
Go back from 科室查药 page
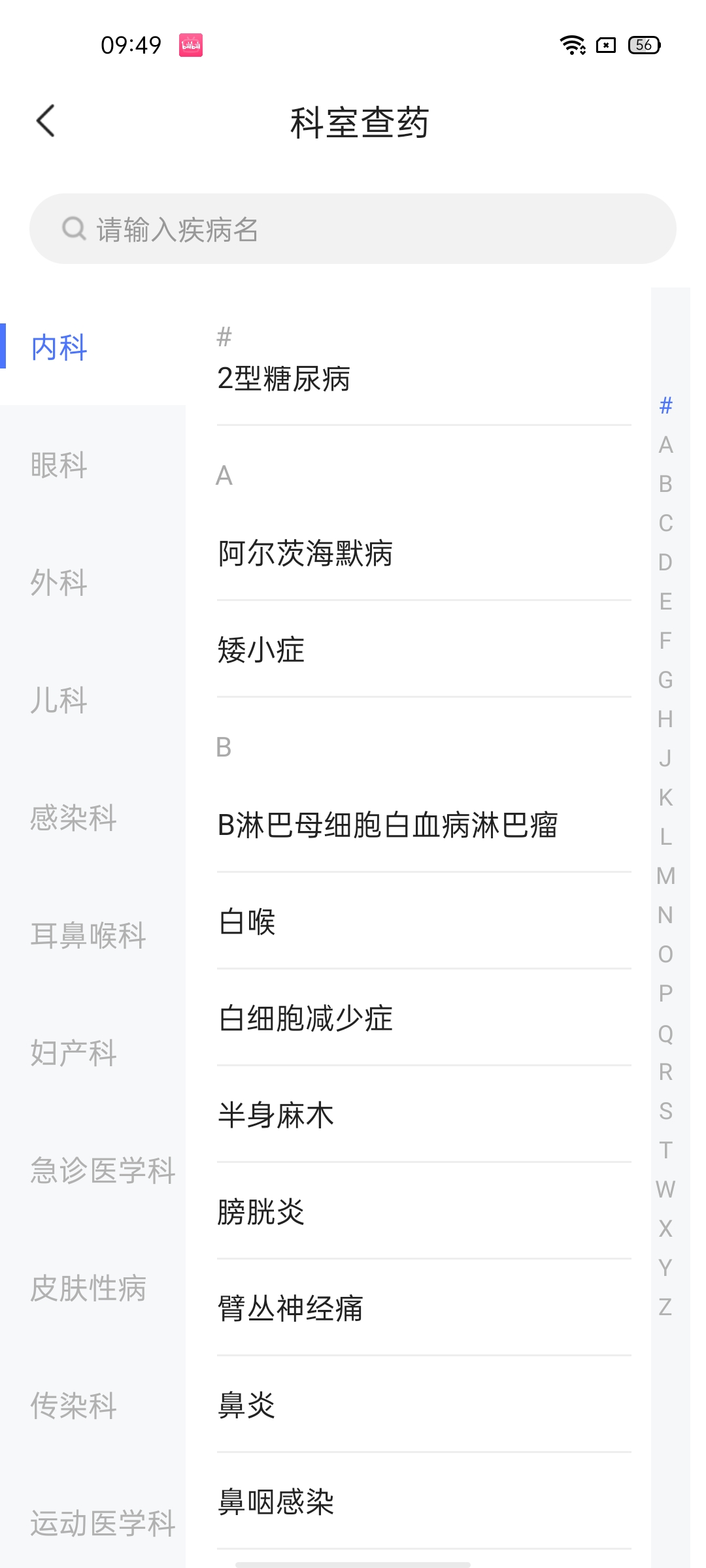tap(46, 122)
